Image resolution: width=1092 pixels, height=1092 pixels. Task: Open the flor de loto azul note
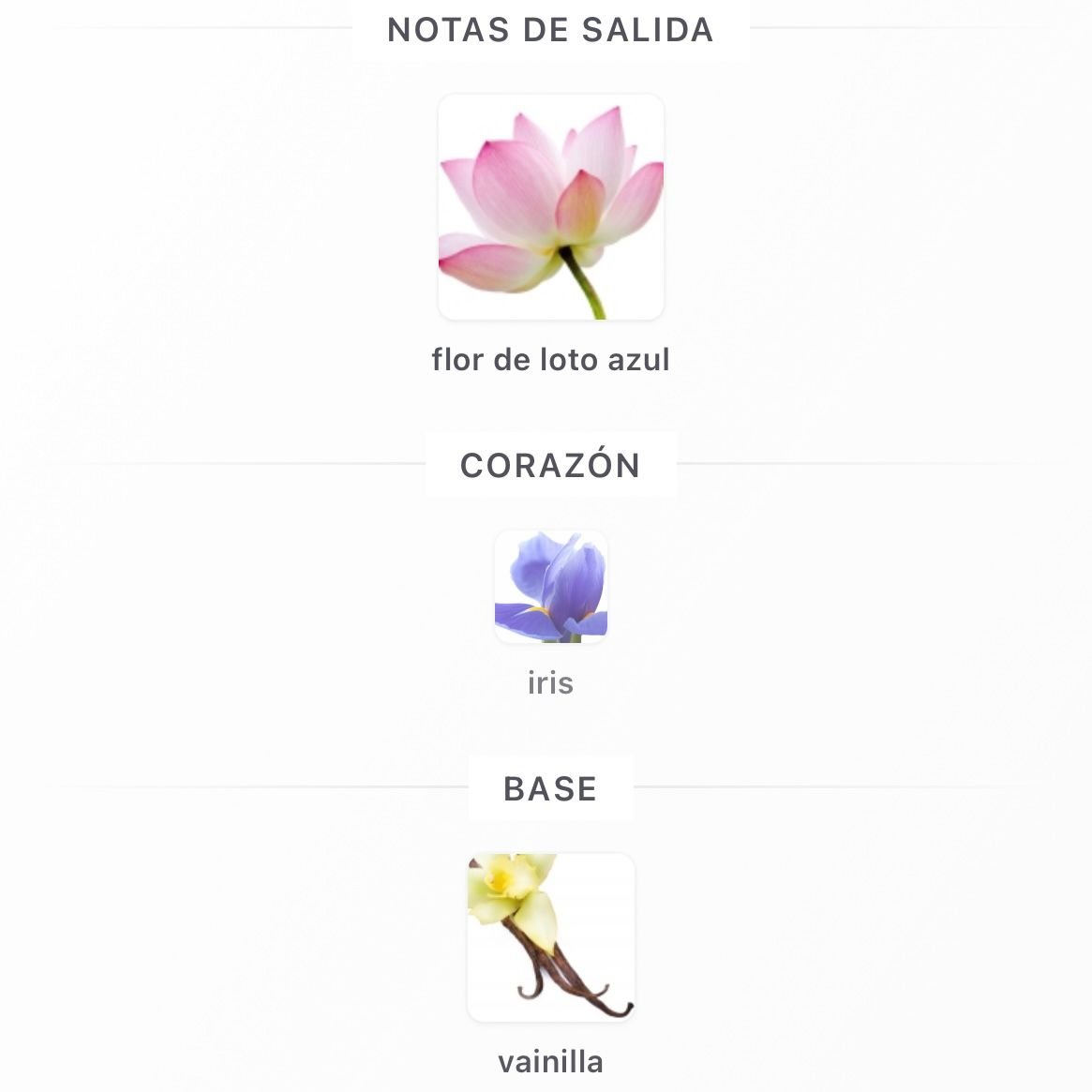(x=551, y=207)
